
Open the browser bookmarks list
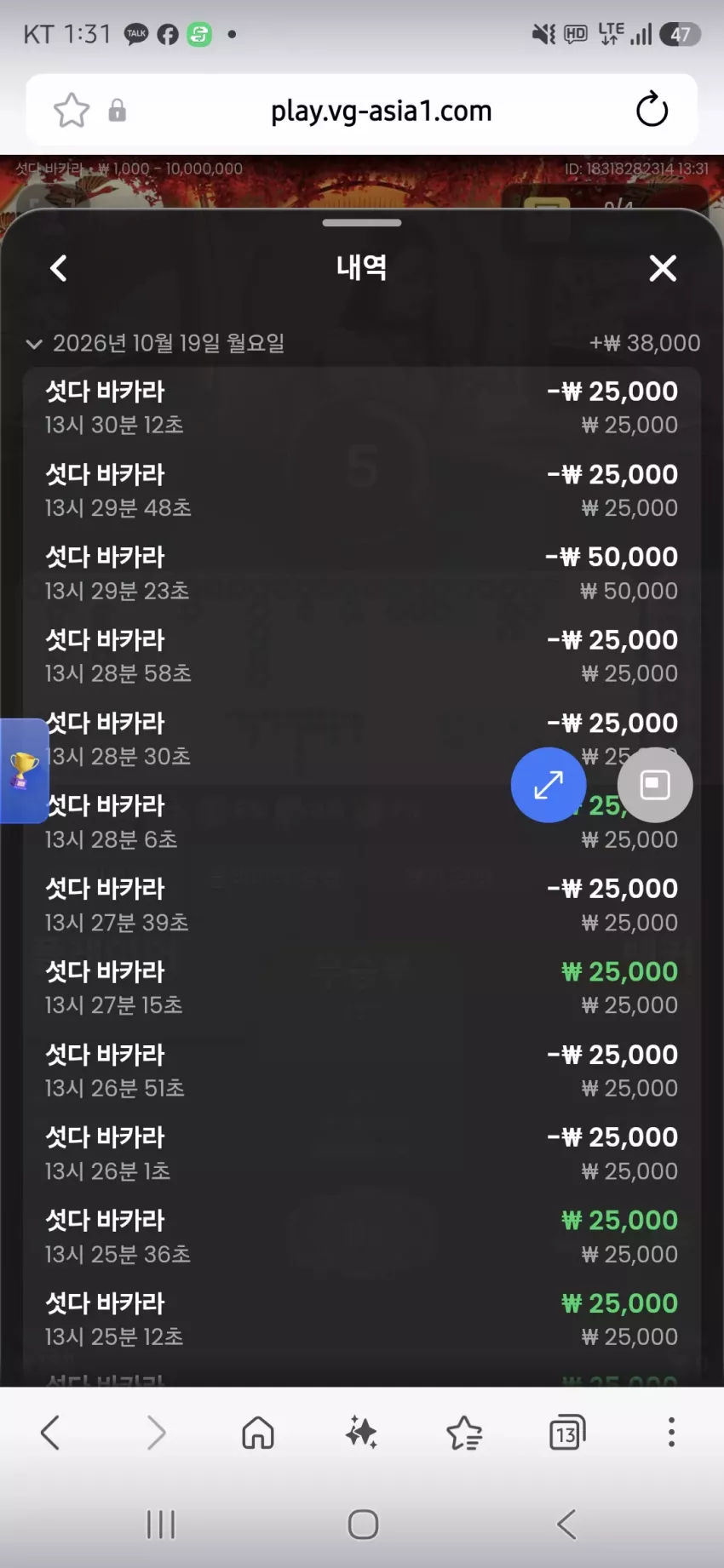pyautogui.click(x=464, y=1433)
